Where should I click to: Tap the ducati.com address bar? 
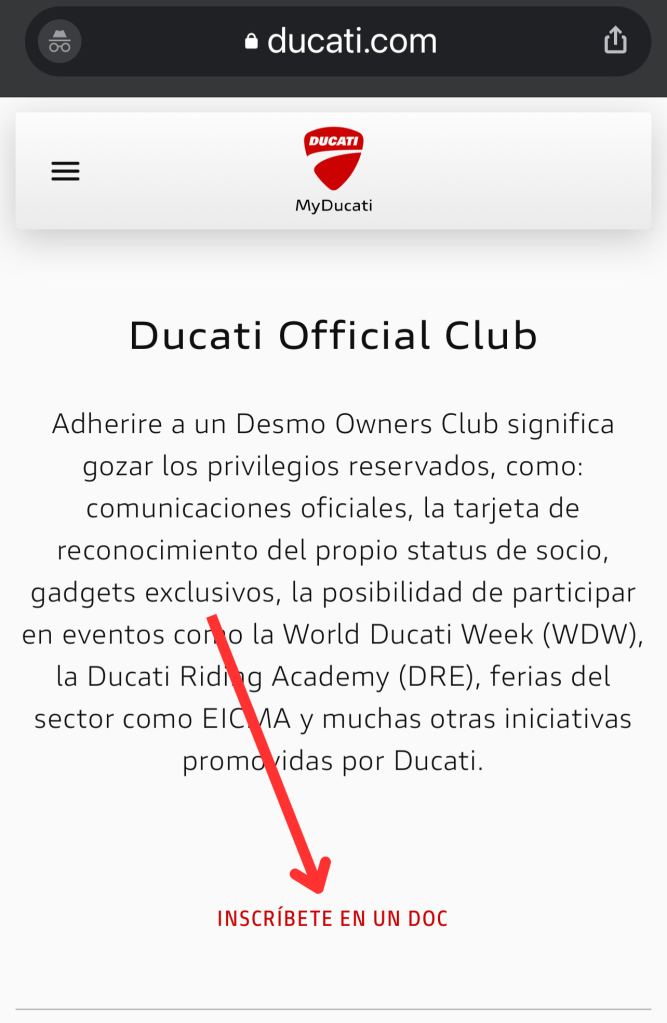point(340,42)
